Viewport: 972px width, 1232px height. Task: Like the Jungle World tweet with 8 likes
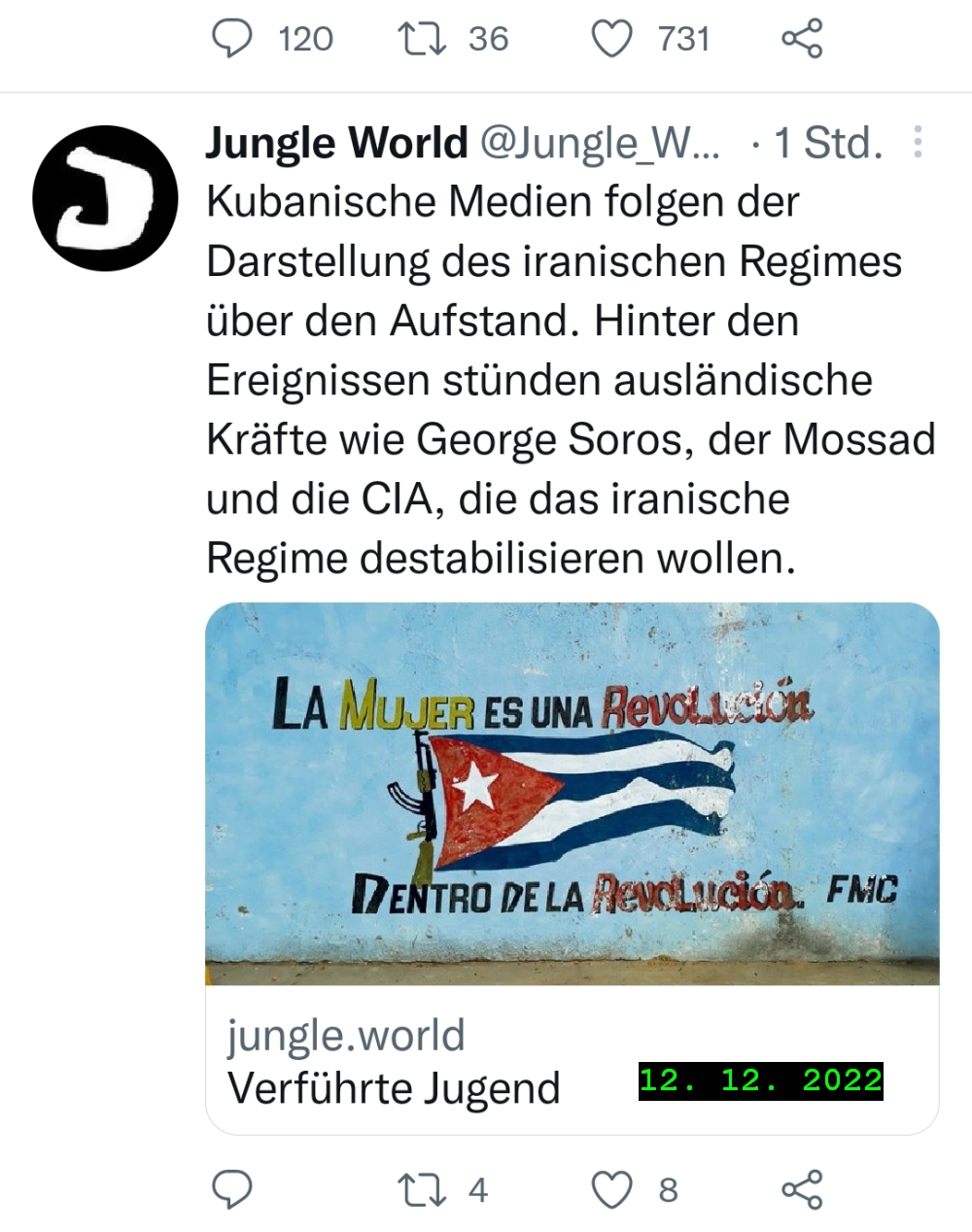[x=612, y=1189]
